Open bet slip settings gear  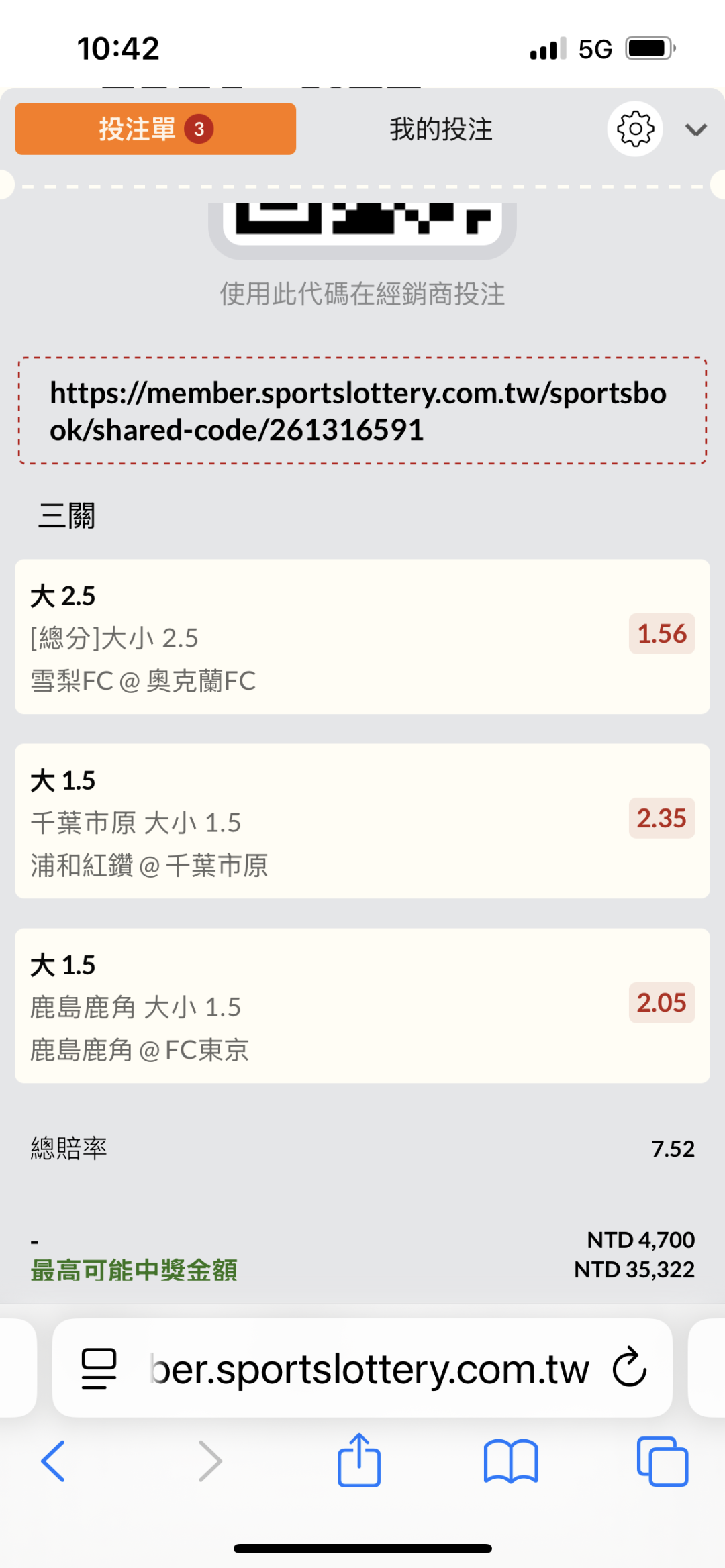click(634, 129)
